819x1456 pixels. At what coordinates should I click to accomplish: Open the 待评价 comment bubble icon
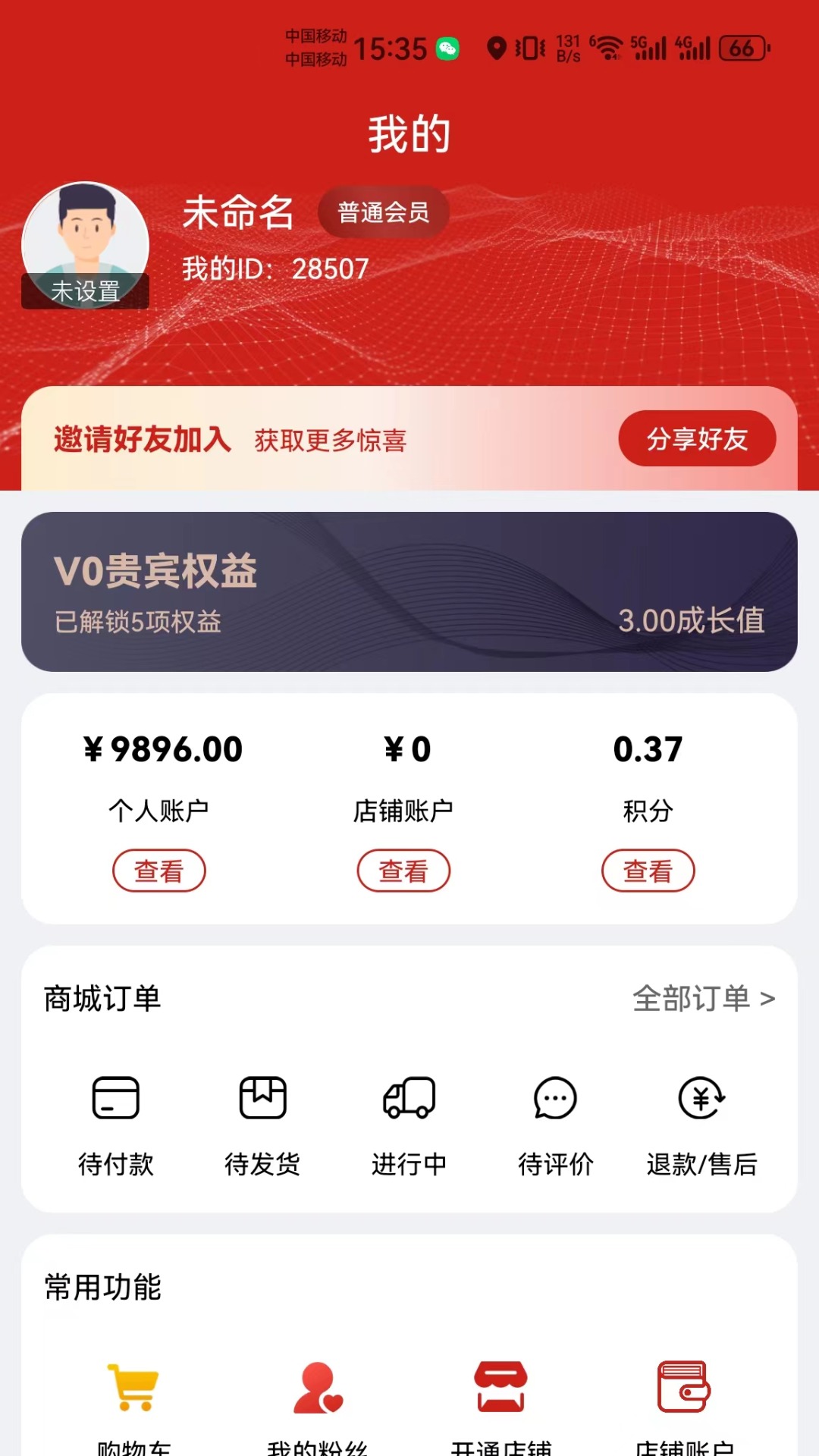click(554, 1097)
